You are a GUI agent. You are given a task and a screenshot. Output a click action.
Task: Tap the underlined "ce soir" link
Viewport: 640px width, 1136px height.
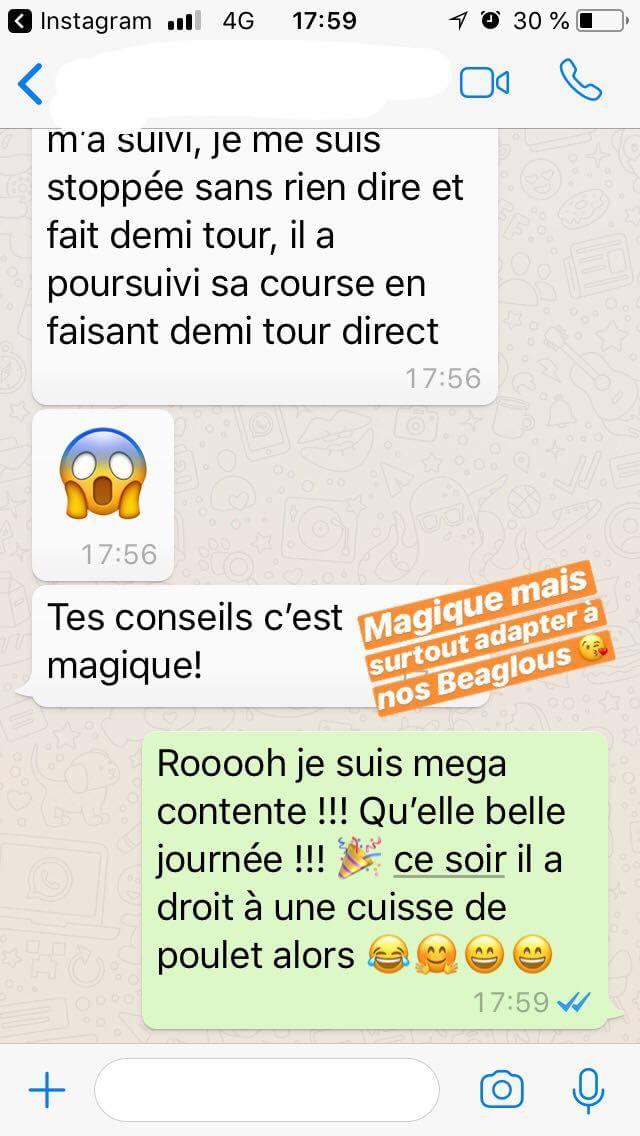click(x=449, y=860)
